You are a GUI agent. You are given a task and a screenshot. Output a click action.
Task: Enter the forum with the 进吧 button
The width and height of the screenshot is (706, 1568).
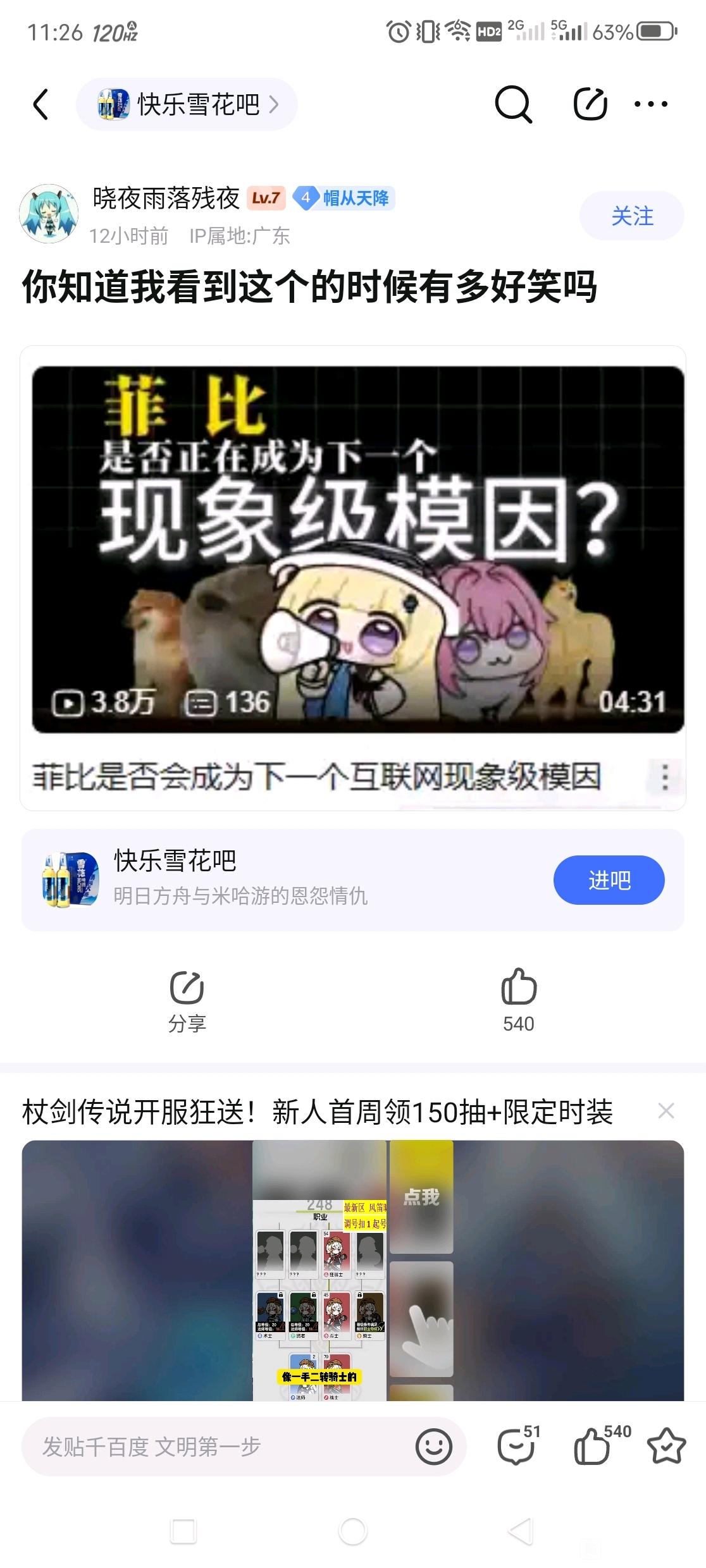[609, 879]
